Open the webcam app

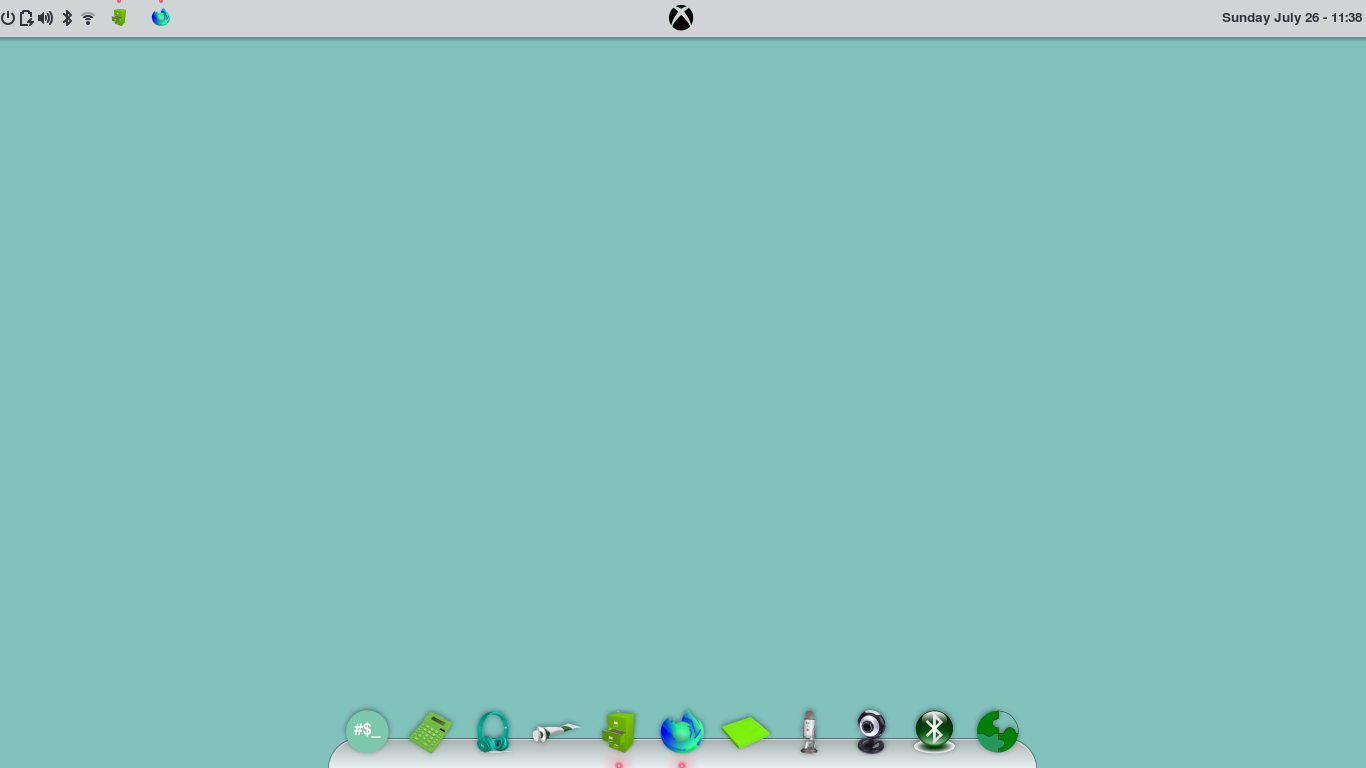(871, 732)
